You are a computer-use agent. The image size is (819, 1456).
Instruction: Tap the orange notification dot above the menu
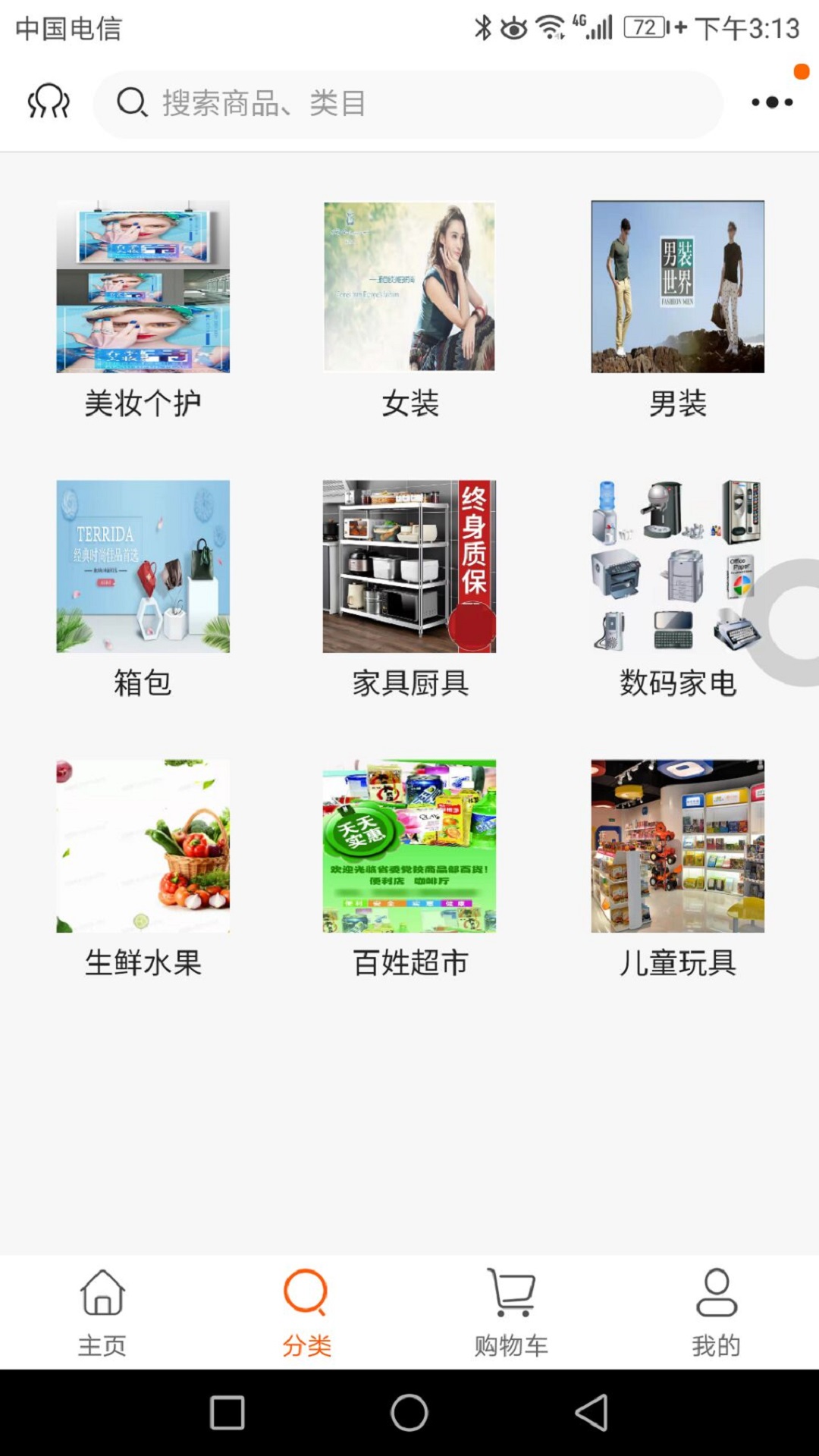[x=799, y=73]
